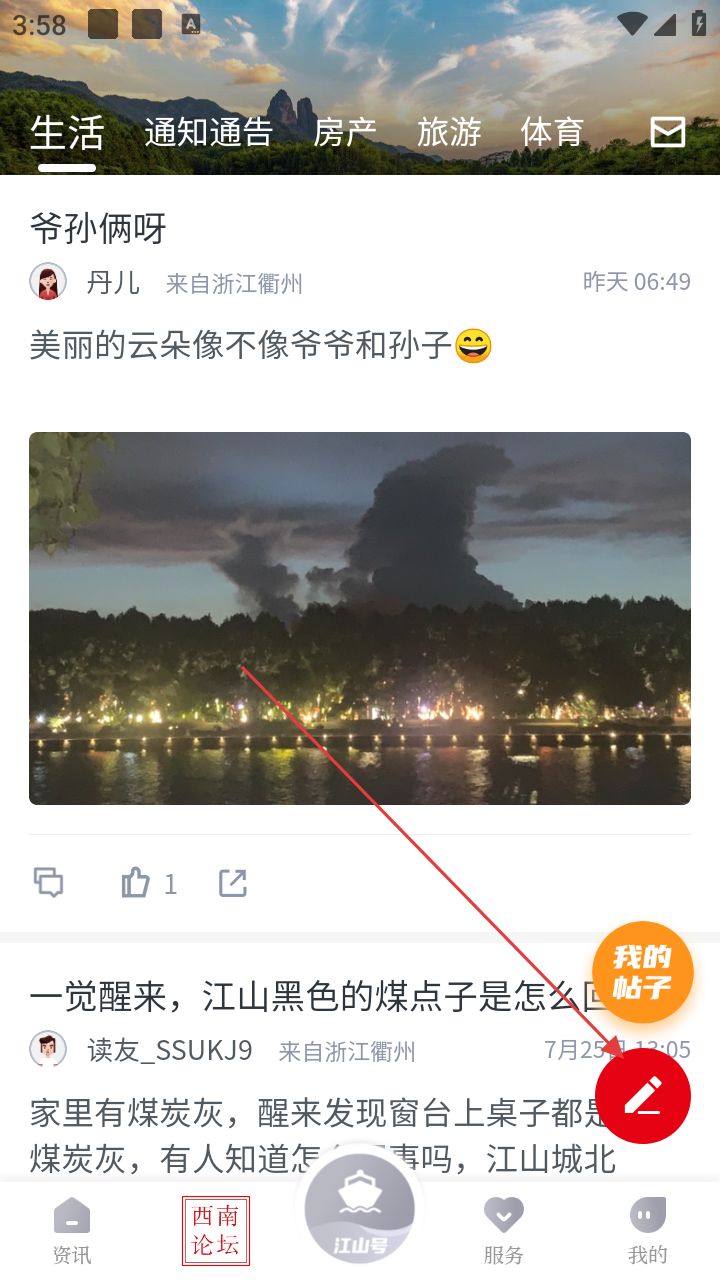Switch to the 服务 tab
Screen dimensions: 720x1280
pos(503,1230)
